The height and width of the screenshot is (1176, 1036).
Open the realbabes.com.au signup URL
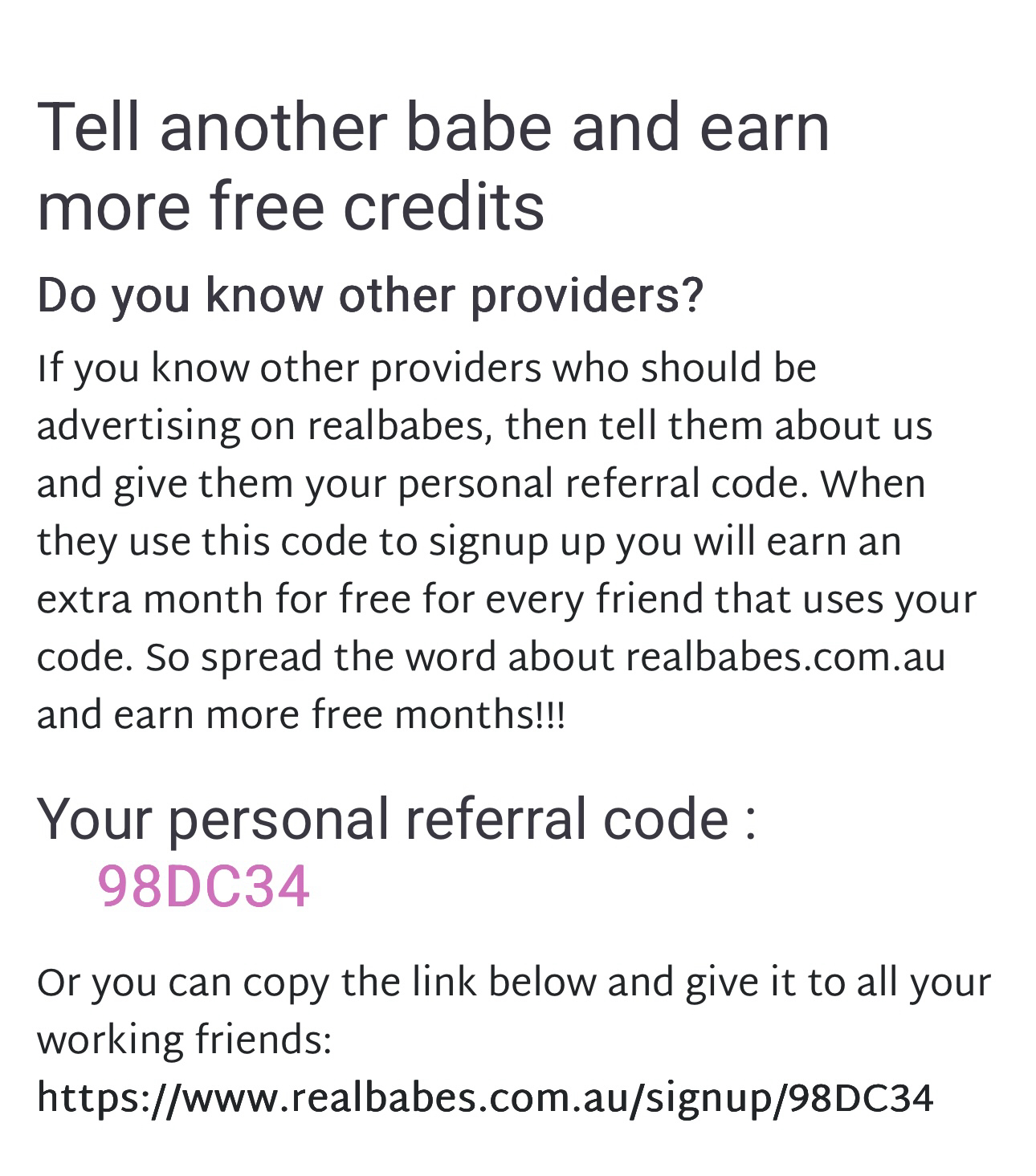coord(485,1097)
